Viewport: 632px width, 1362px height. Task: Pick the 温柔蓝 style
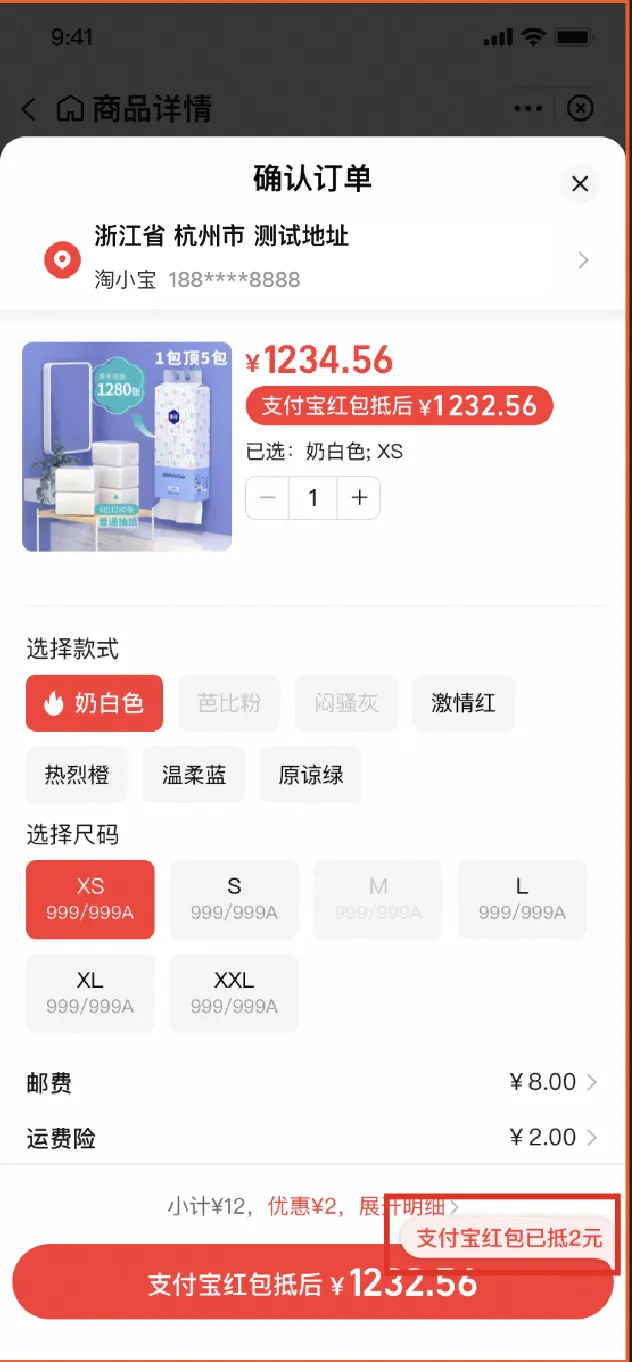pos(194,775)
